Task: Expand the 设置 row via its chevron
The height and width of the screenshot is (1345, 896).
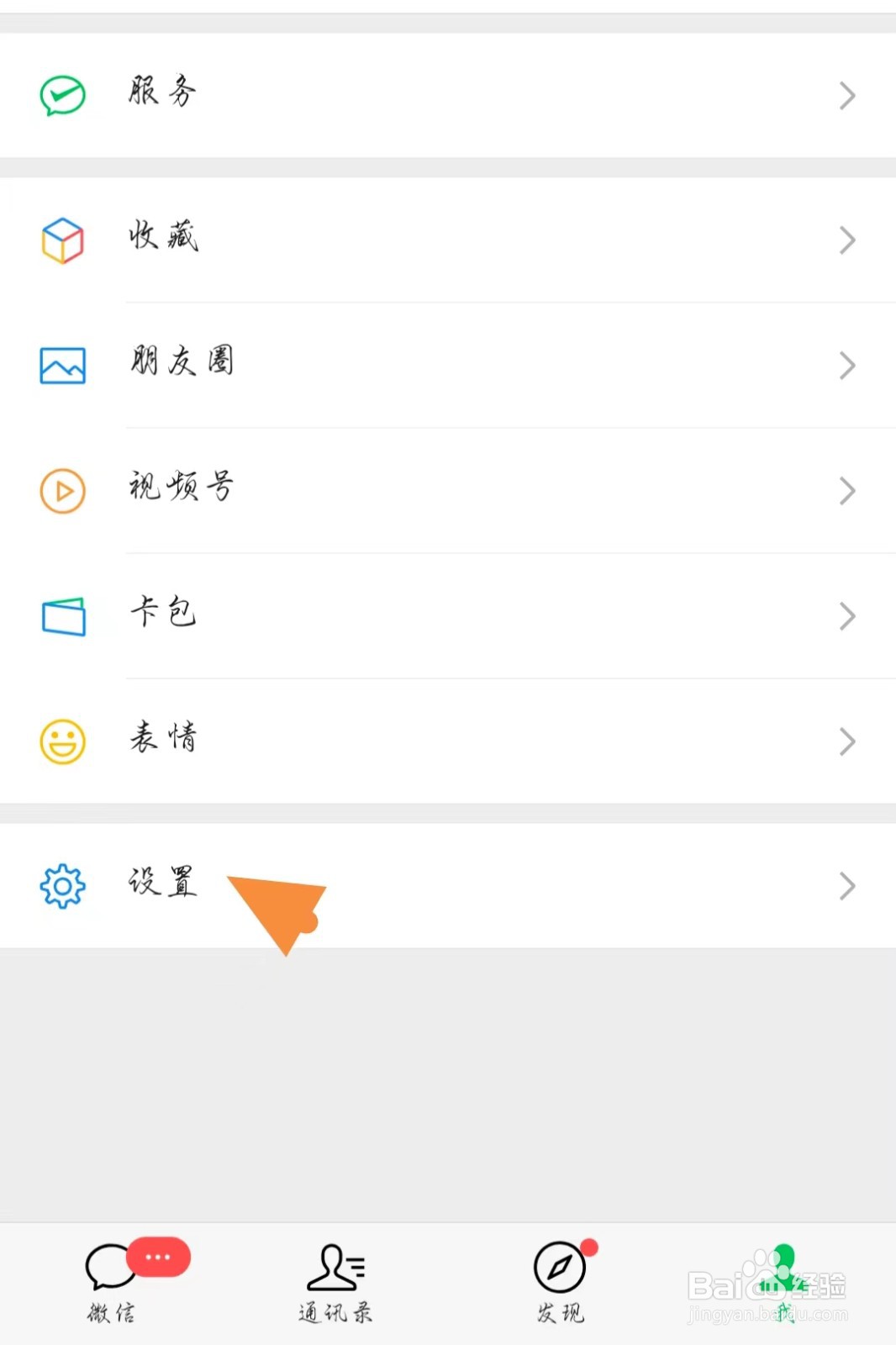Action: (x=846, y=885)
